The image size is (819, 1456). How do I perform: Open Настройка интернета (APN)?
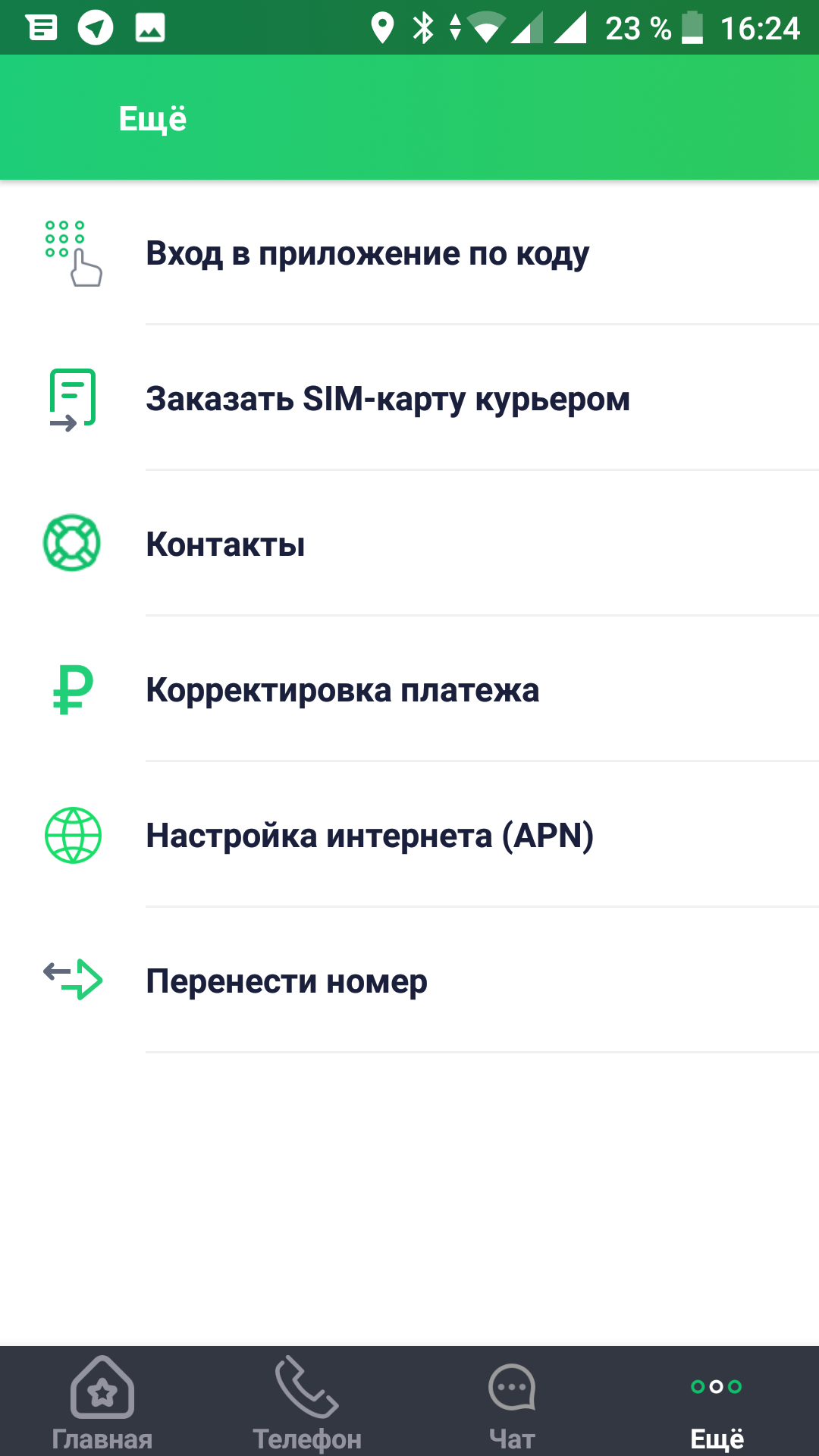(x=409, y=835)
